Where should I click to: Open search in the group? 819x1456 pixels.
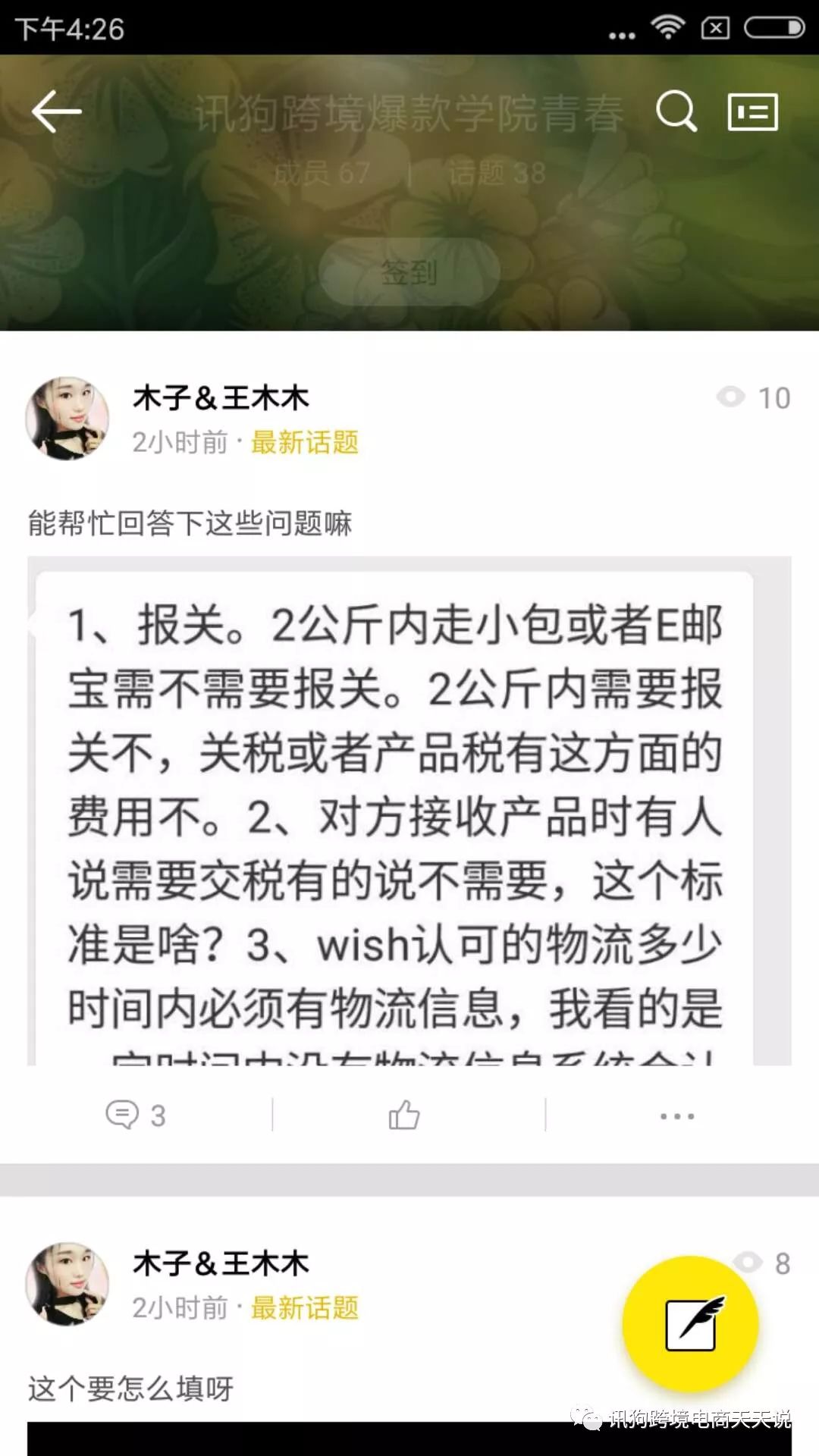[676, 111]
